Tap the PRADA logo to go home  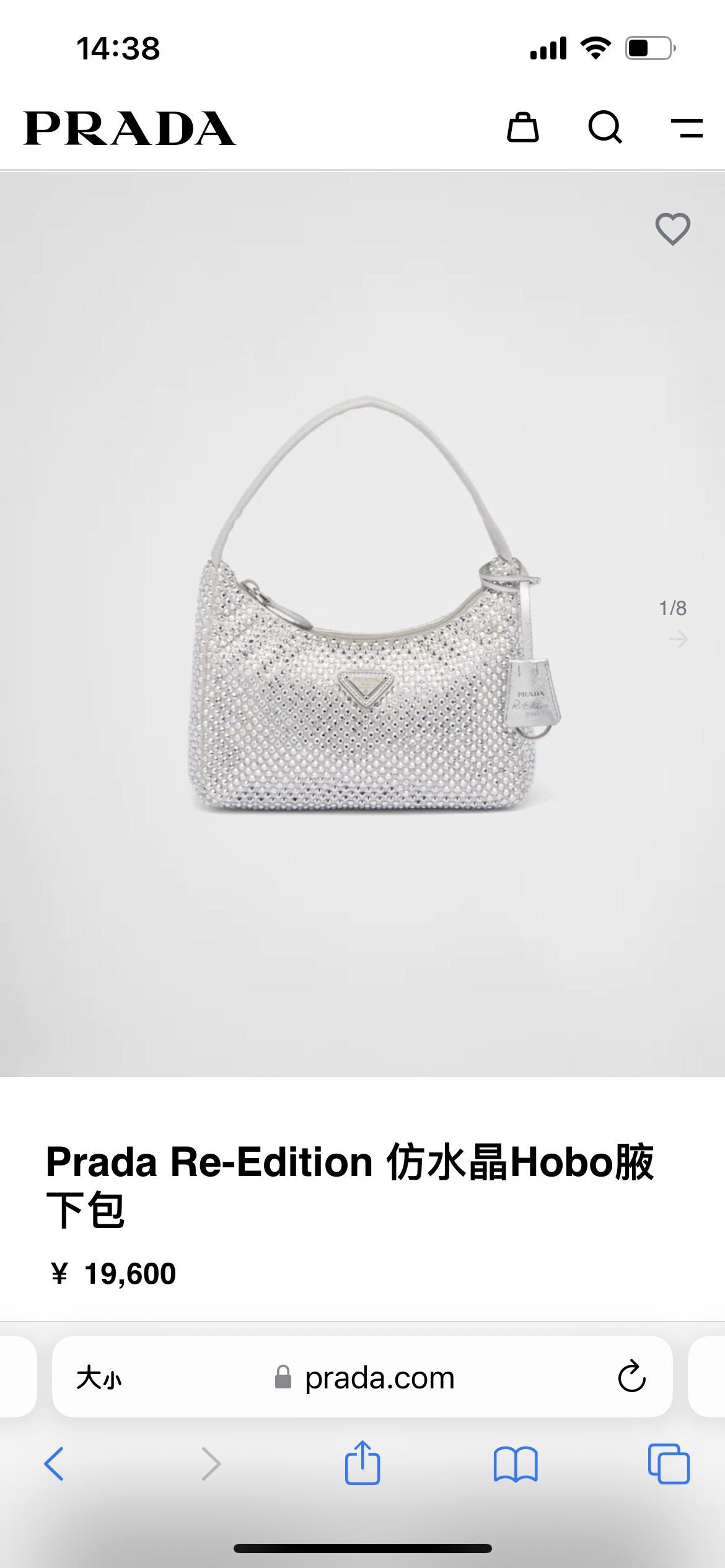[x=130, y=128]
